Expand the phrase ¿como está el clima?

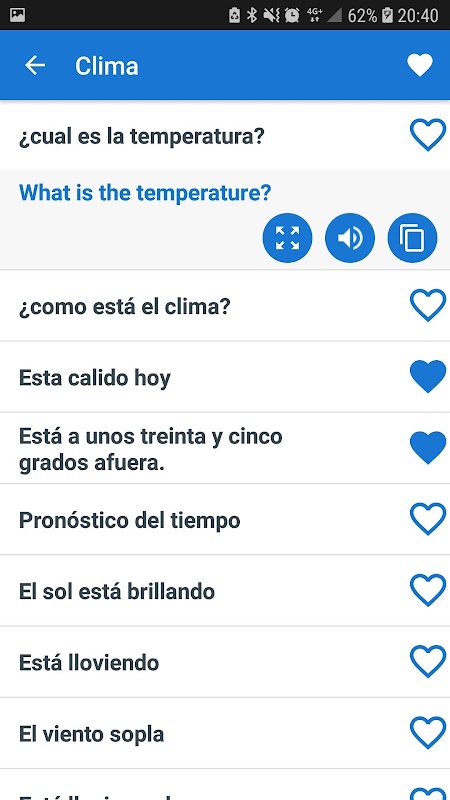click(x=204, y=306)
